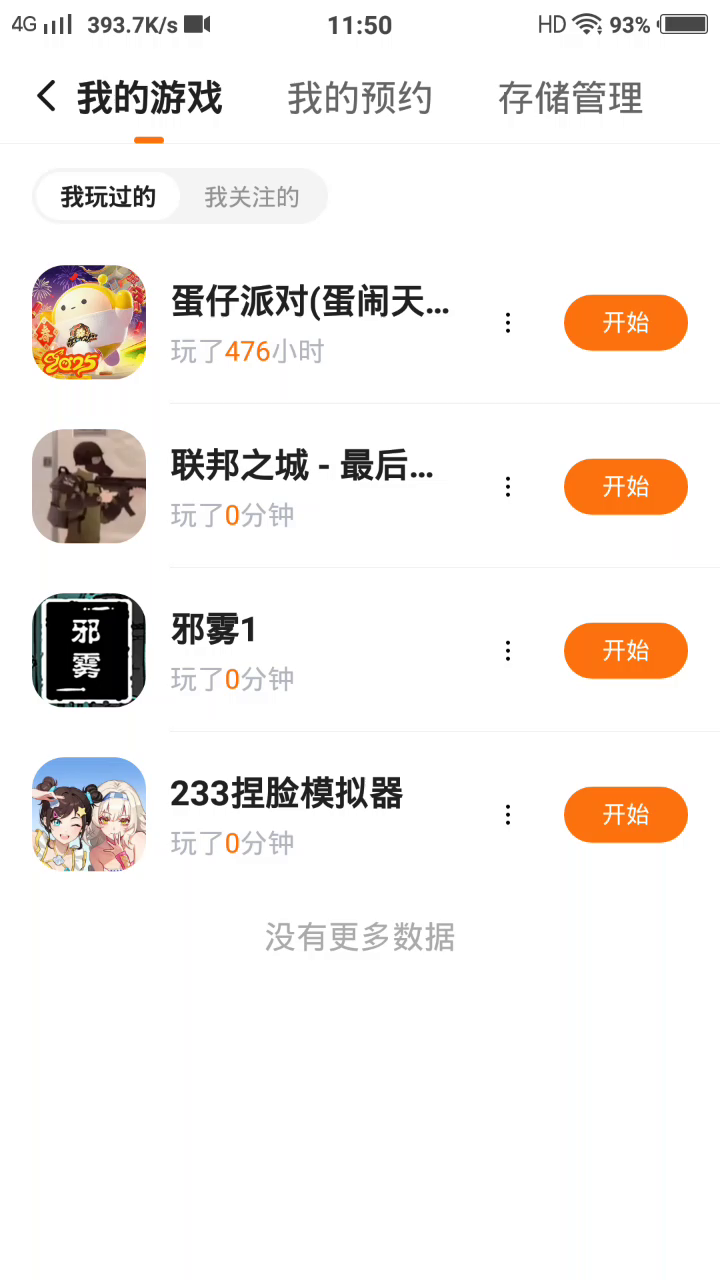The image size is (720, 1280).
Task: Go back using the top-left arrow
Action: [x=46, y=97]
